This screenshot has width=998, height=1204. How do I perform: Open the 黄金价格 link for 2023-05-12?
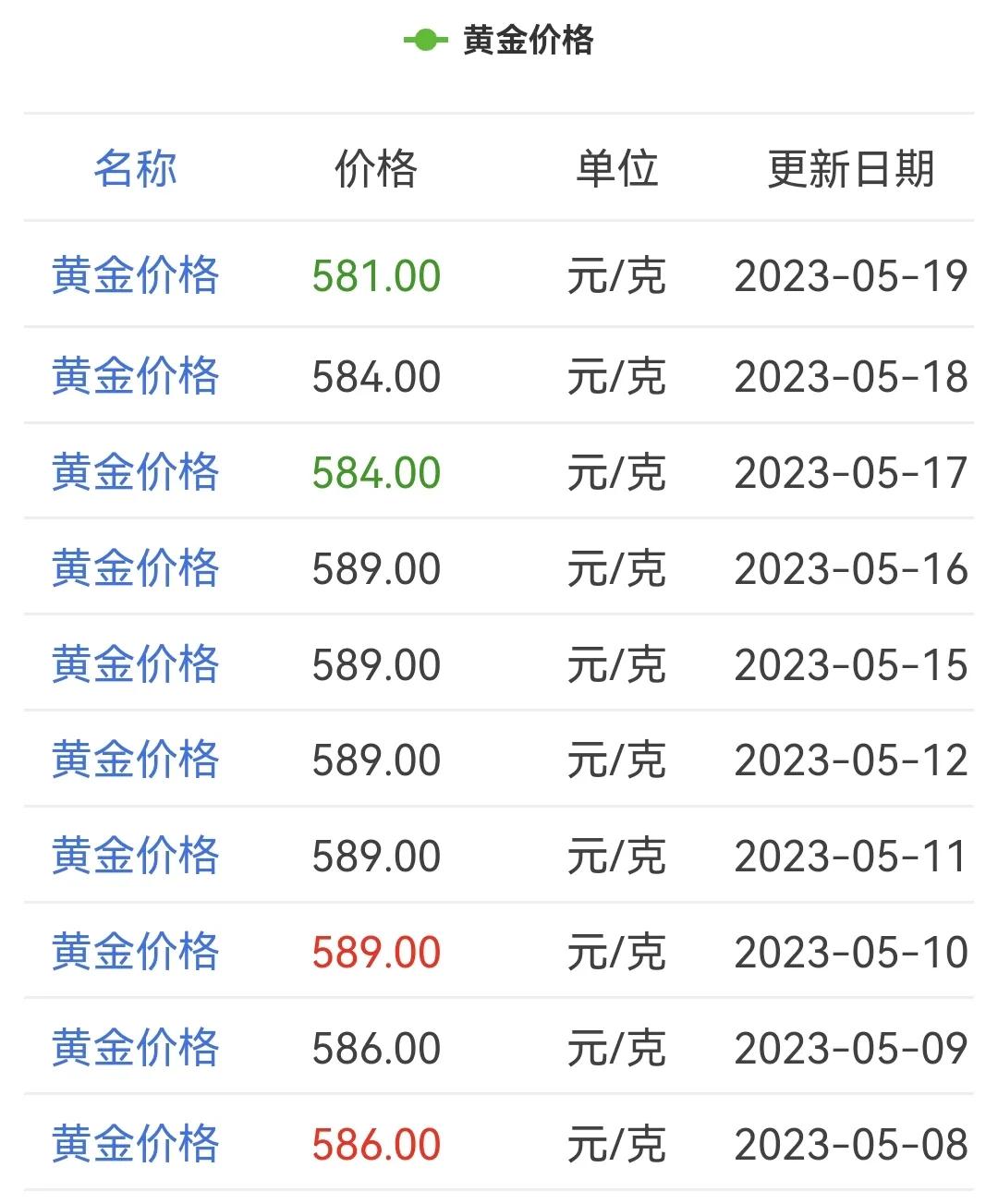coord(136,760)
